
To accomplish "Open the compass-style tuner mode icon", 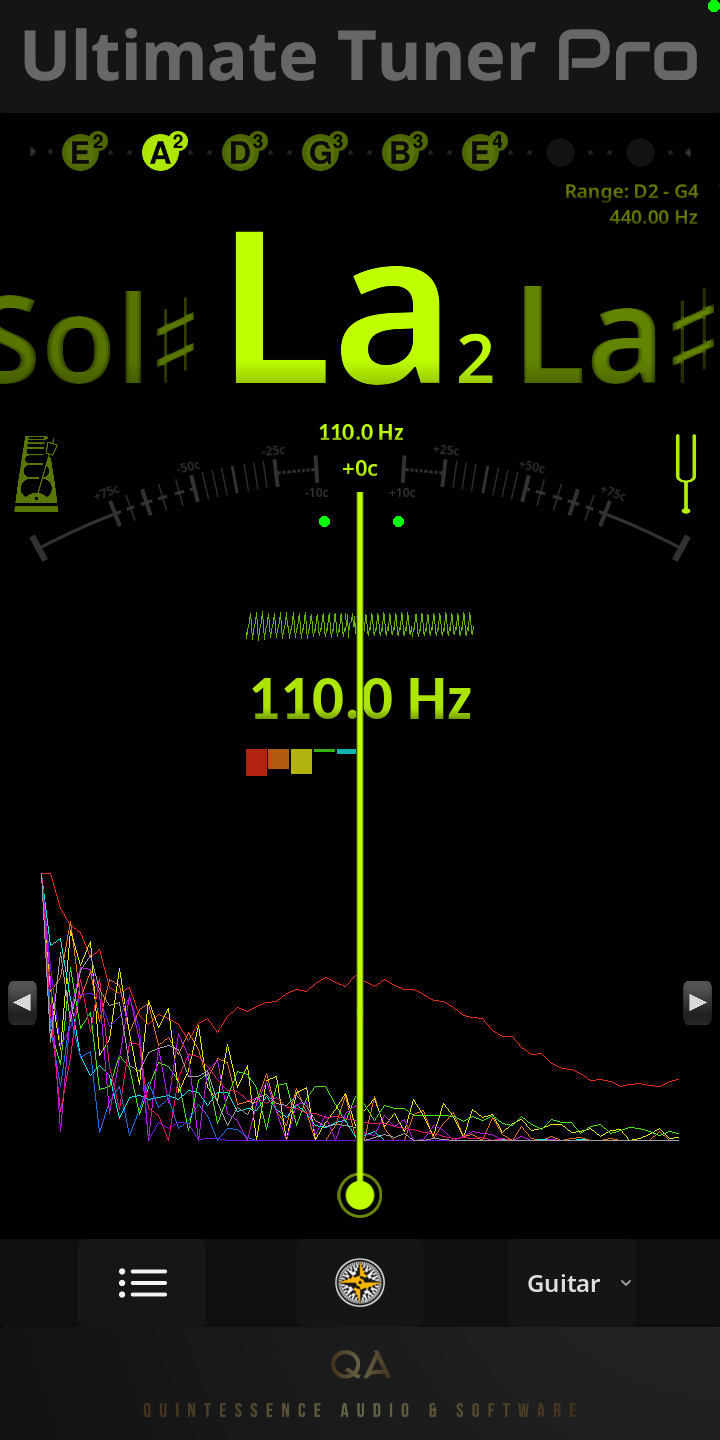I will click(x=360, y=1283).
